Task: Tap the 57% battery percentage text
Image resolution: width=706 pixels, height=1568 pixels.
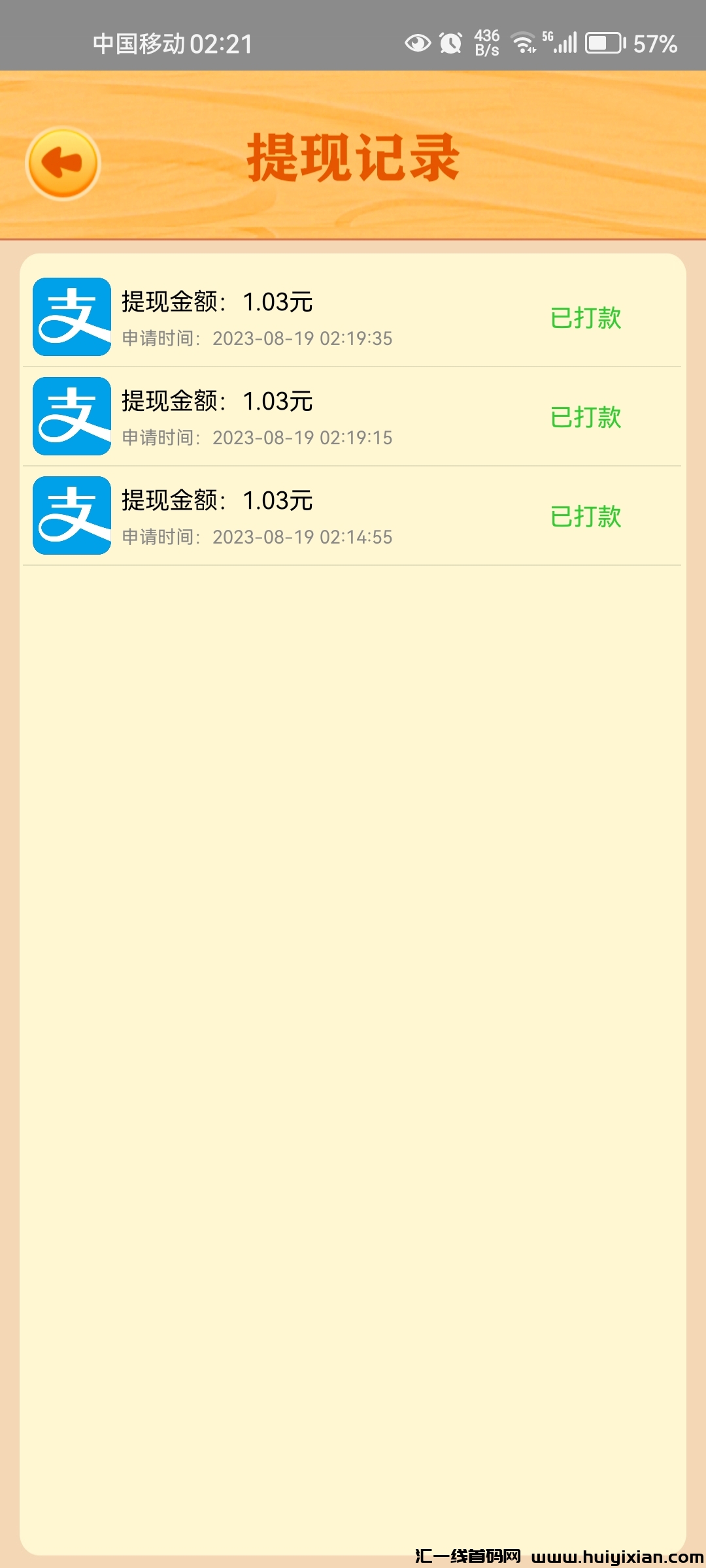Action: [656, 44]
